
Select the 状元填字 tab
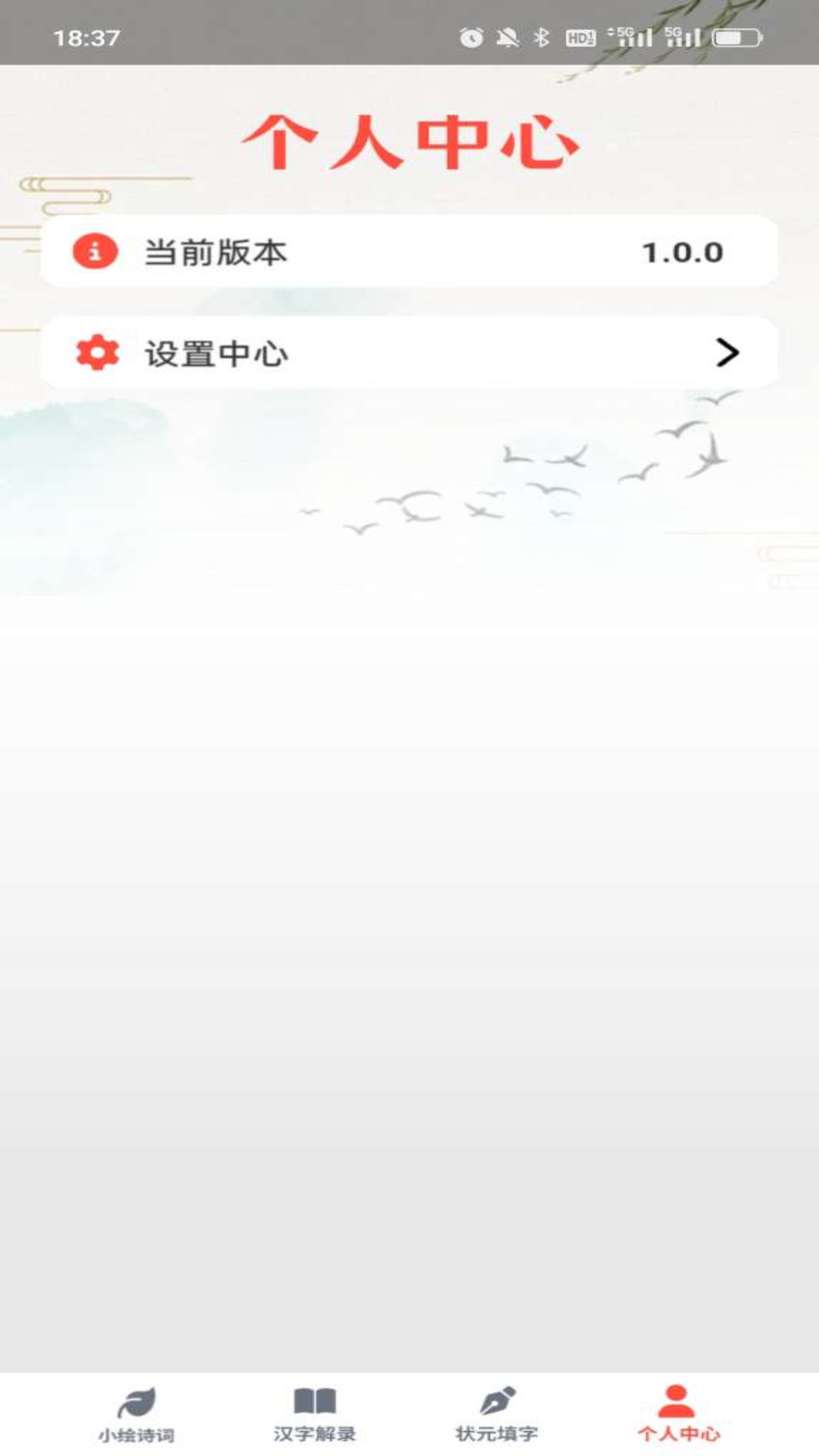coord(497,1414)
